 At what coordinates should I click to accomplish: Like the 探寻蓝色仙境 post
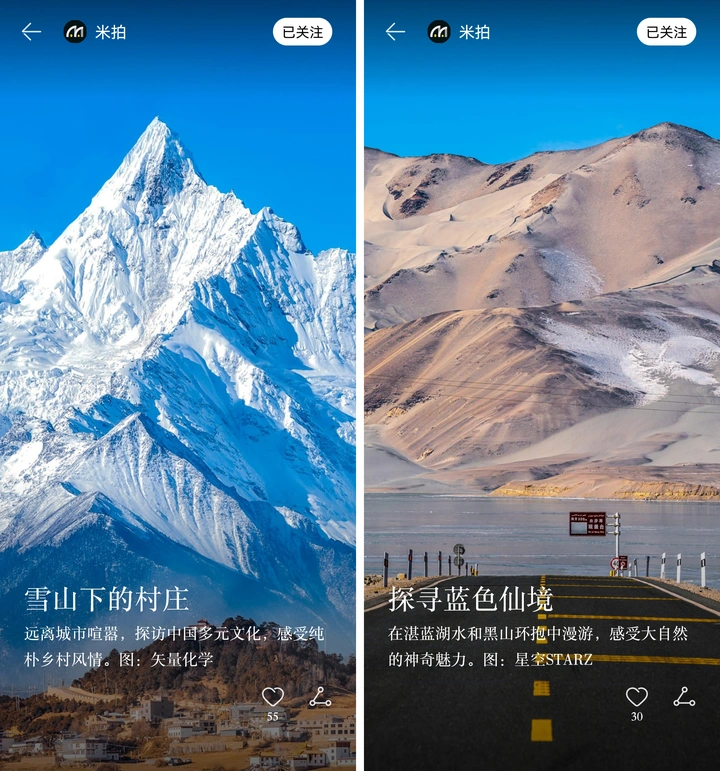tap(636, 697)
